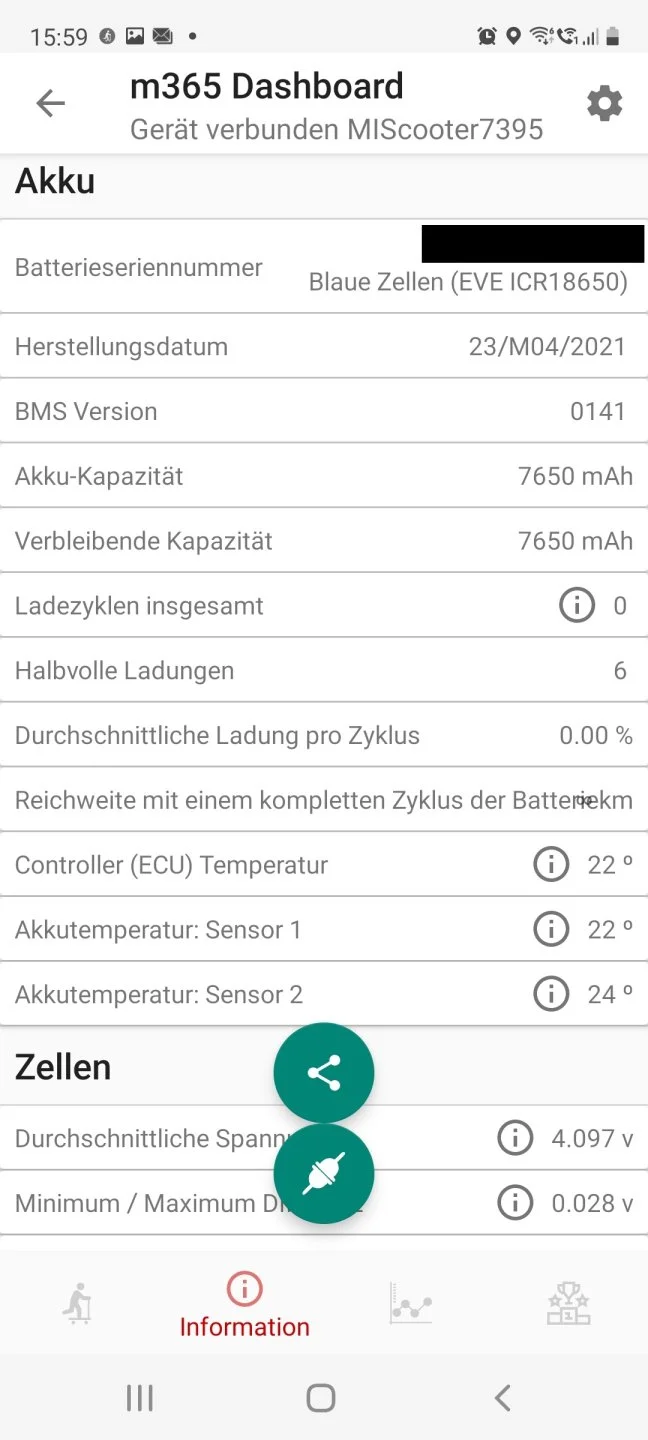The height and width of the screenshot is (1440, 648).
Task: Open info icon for Akkutemperatur: Sensor 2
Action: pos(551,994)
